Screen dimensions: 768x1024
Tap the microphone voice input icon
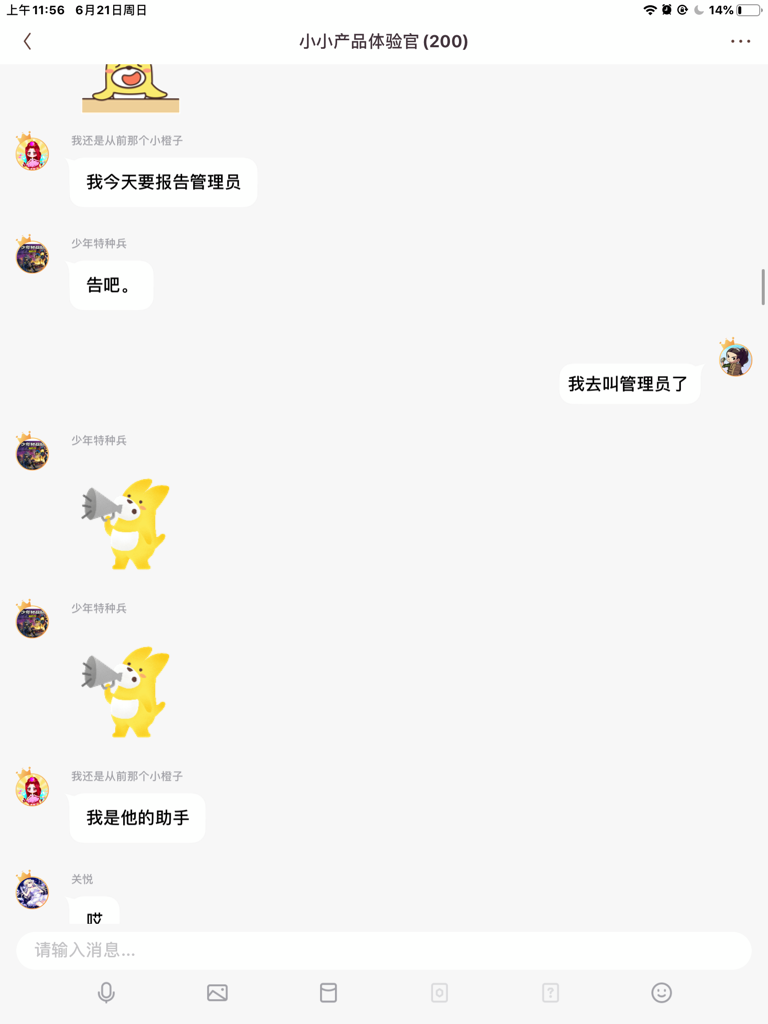pyautogui.click(x=106, y=992)
